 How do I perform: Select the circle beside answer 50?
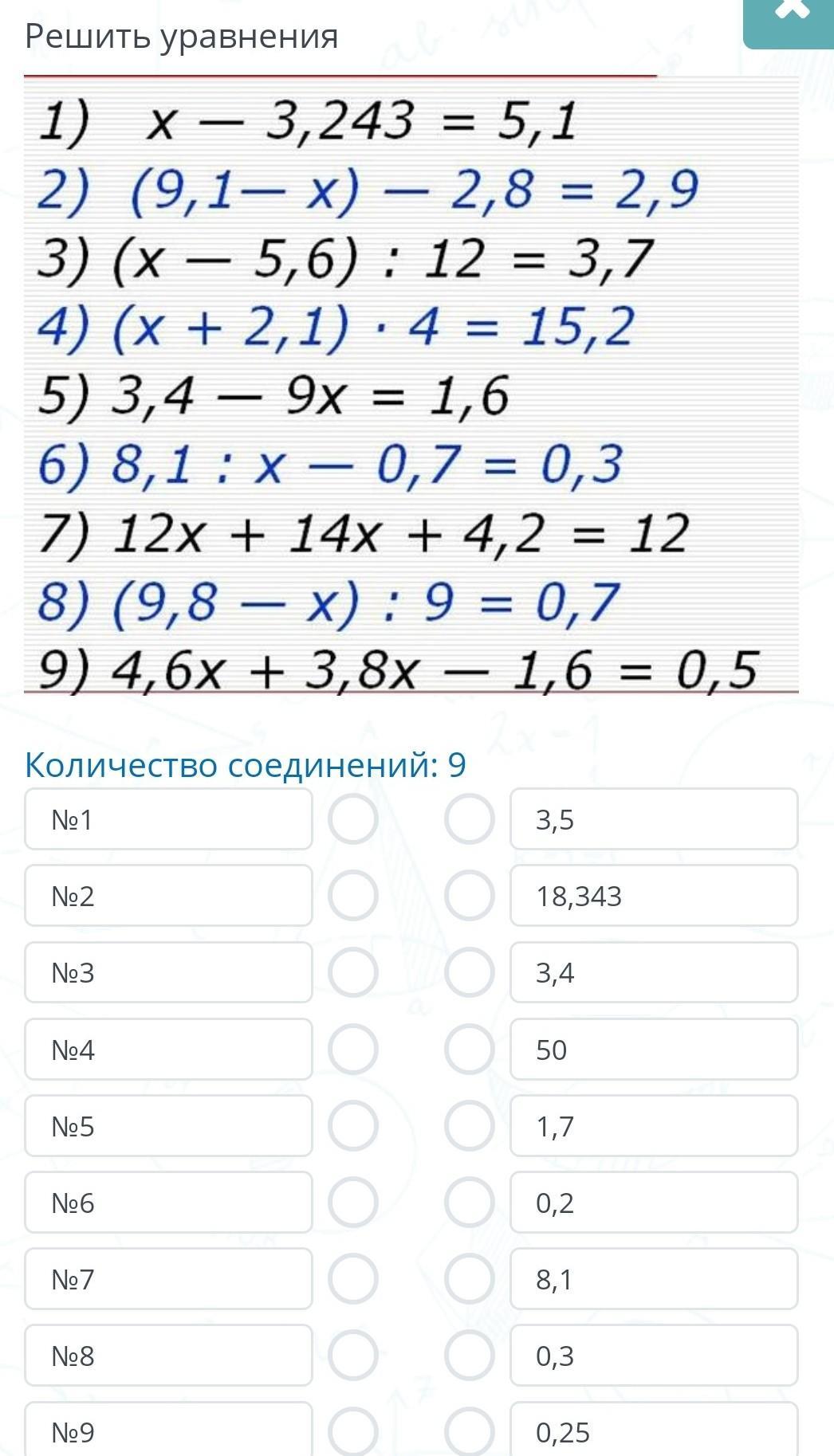coord(470,1050)
